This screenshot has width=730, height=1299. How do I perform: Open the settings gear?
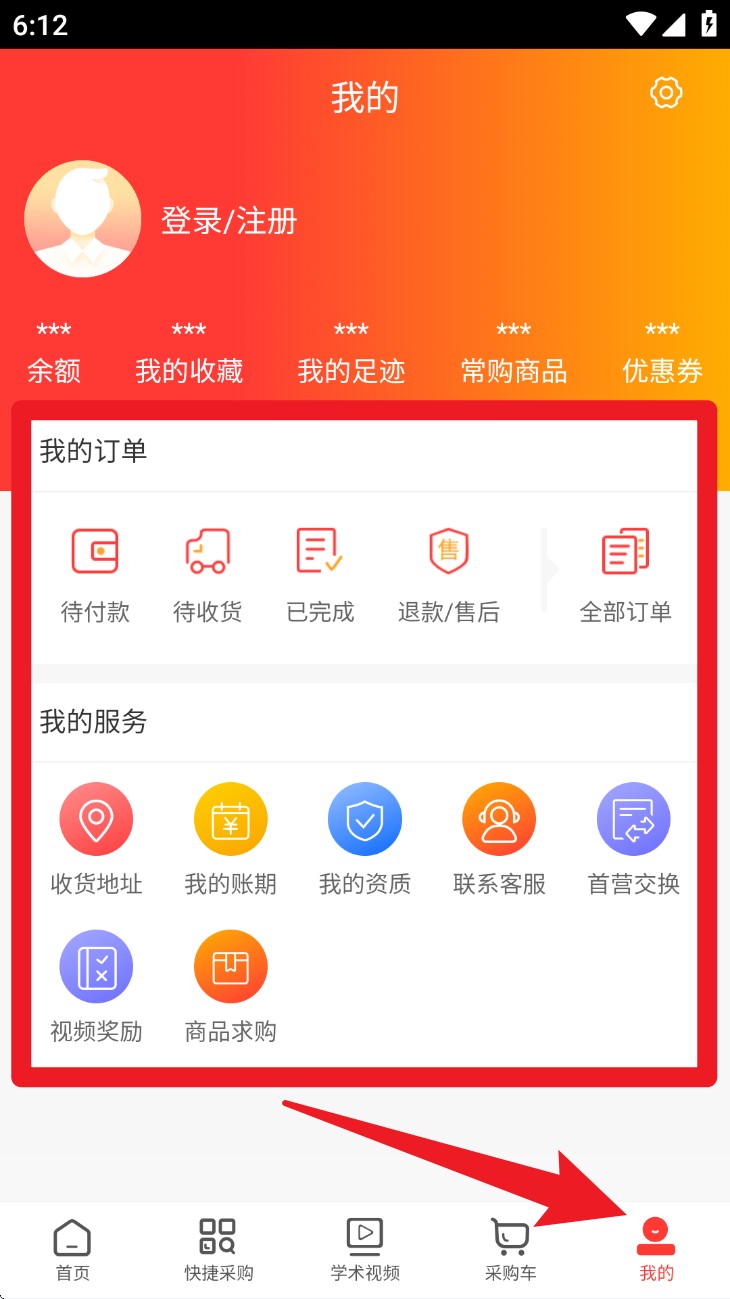[x=665, y=93]
